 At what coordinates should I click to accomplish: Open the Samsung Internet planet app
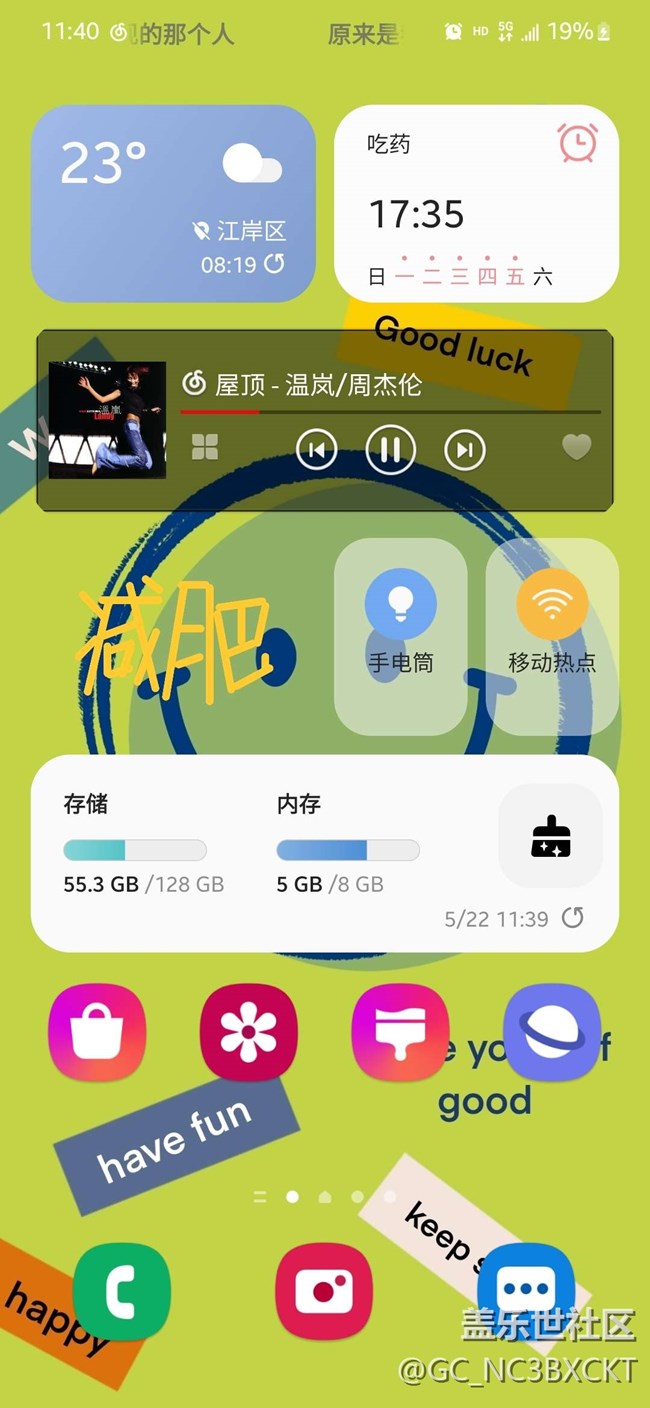click(552, 1032)
